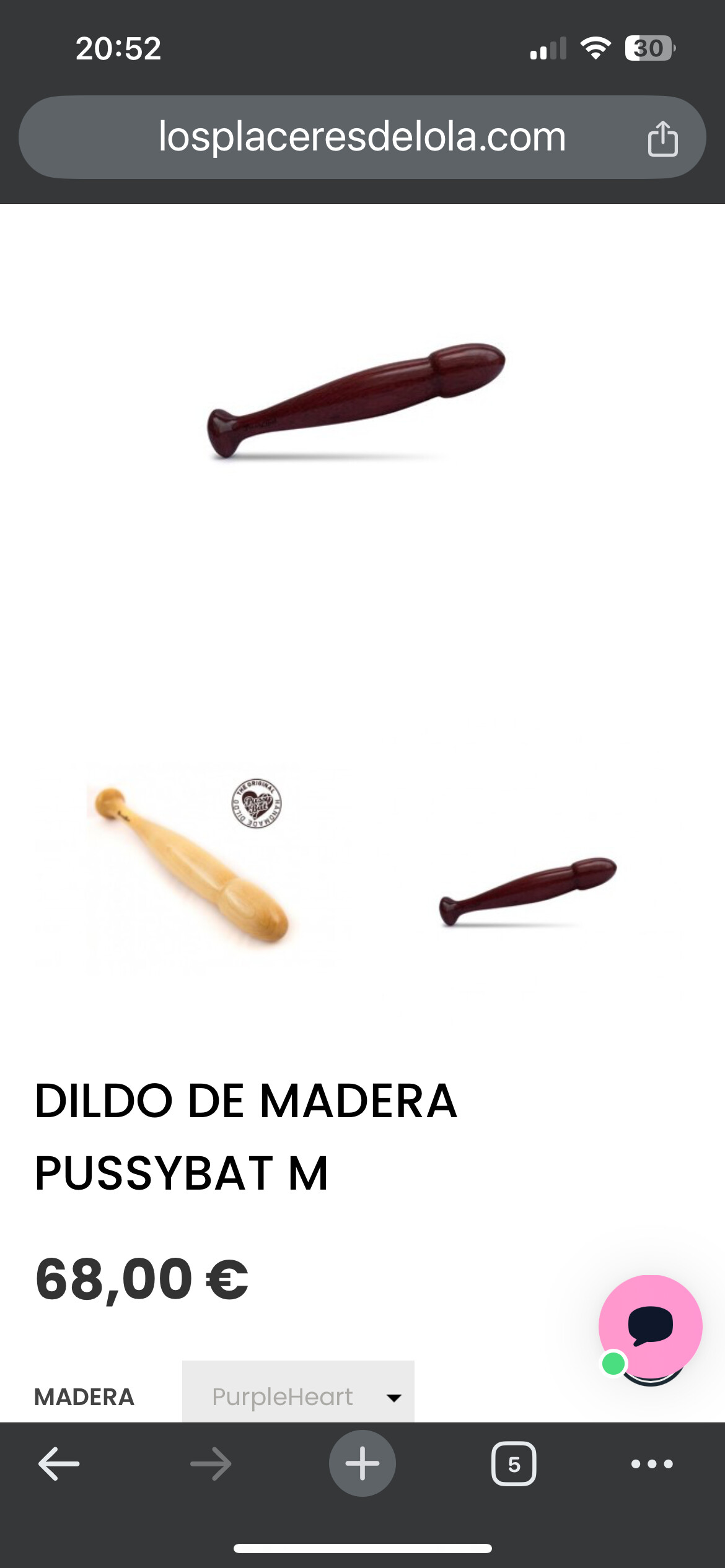725x1568 pixels.
Task: Open the browser's three-dot menu
Action: (652, 1464)
